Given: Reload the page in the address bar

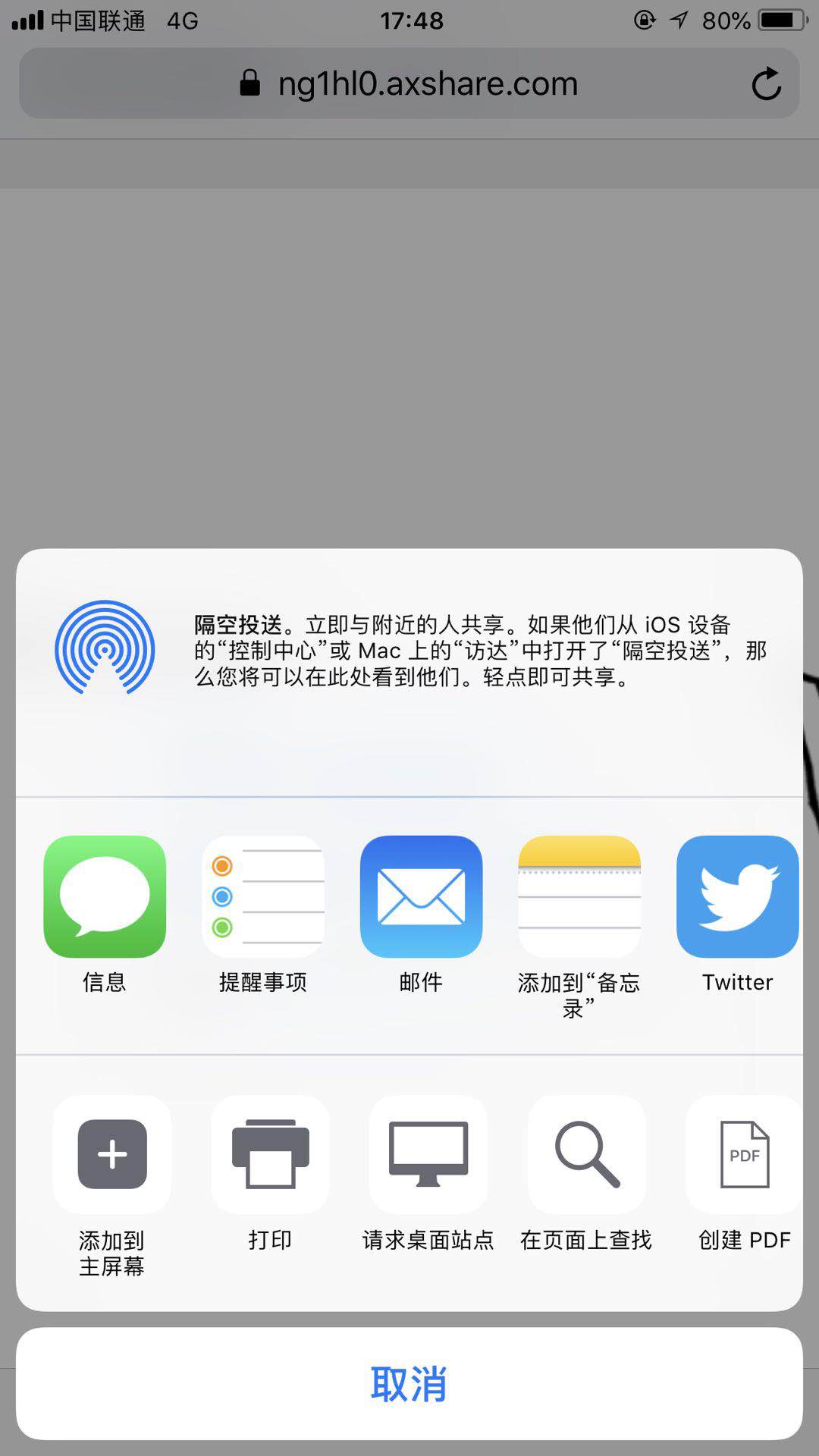Looking at the screenshot, I should point(766,84).
